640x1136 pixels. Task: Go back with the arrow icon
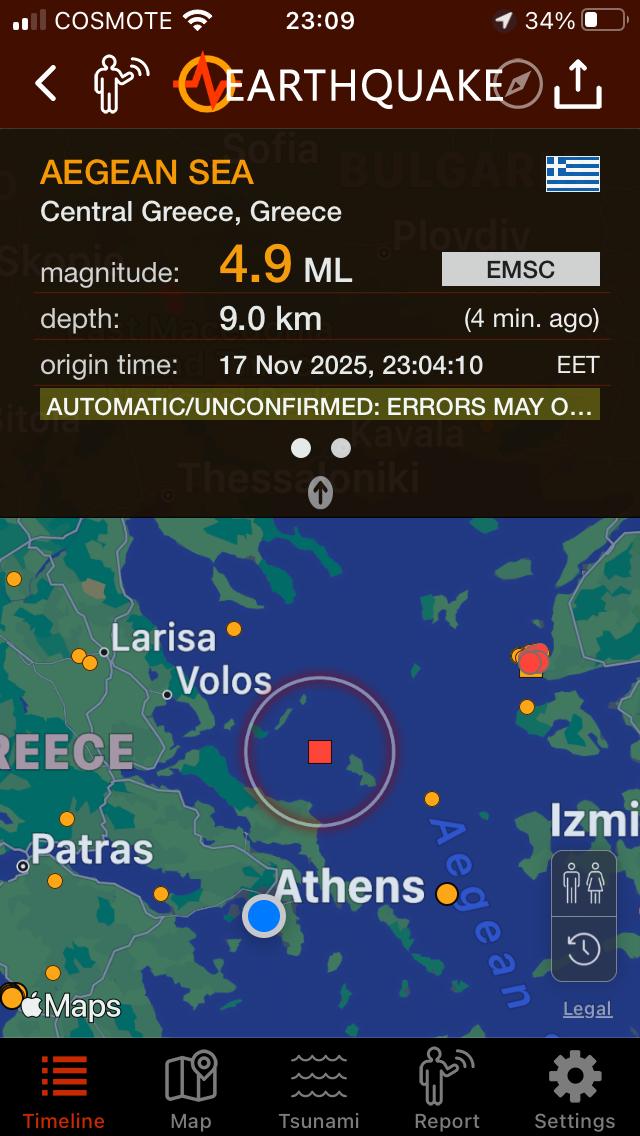(46, 84)
